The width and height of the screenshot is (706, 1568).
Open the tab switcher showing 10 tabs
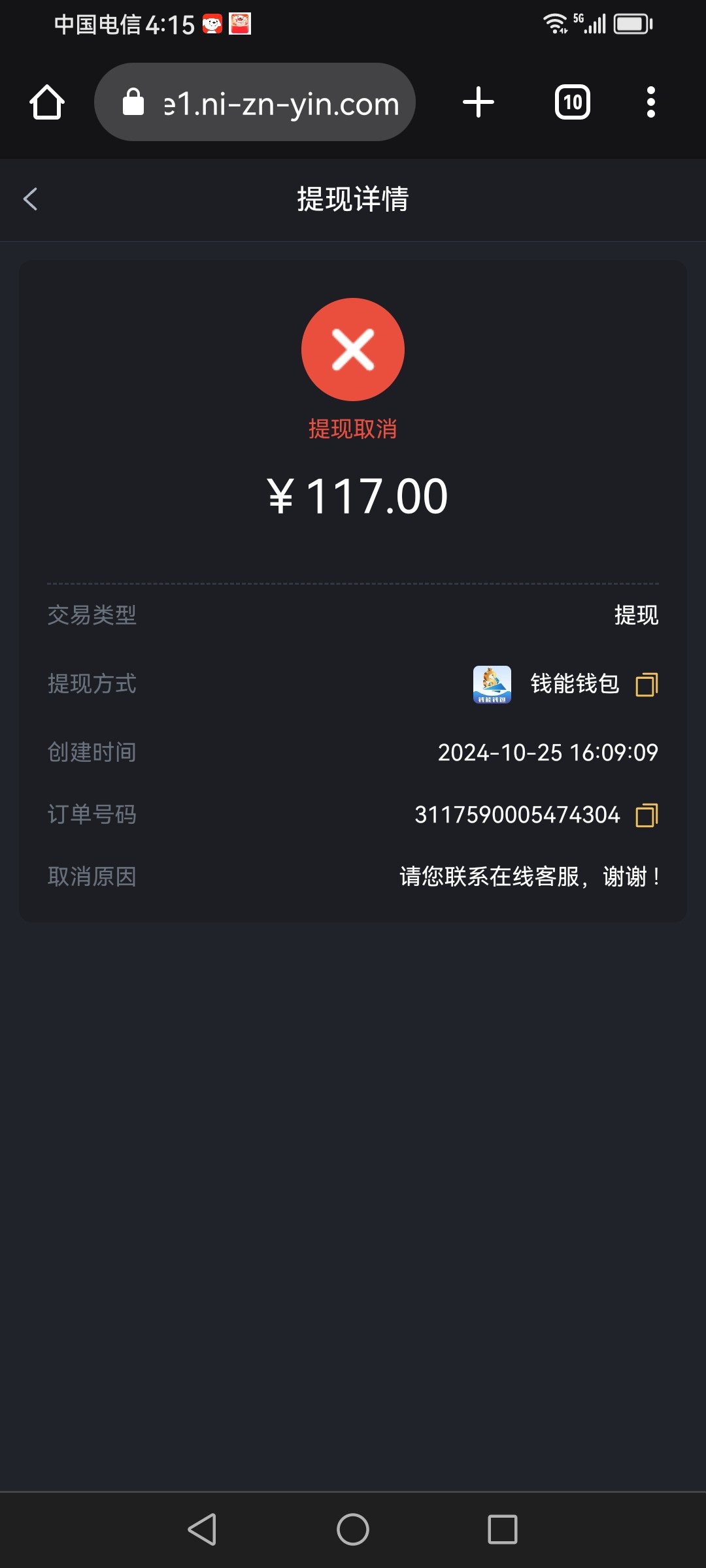573,103
